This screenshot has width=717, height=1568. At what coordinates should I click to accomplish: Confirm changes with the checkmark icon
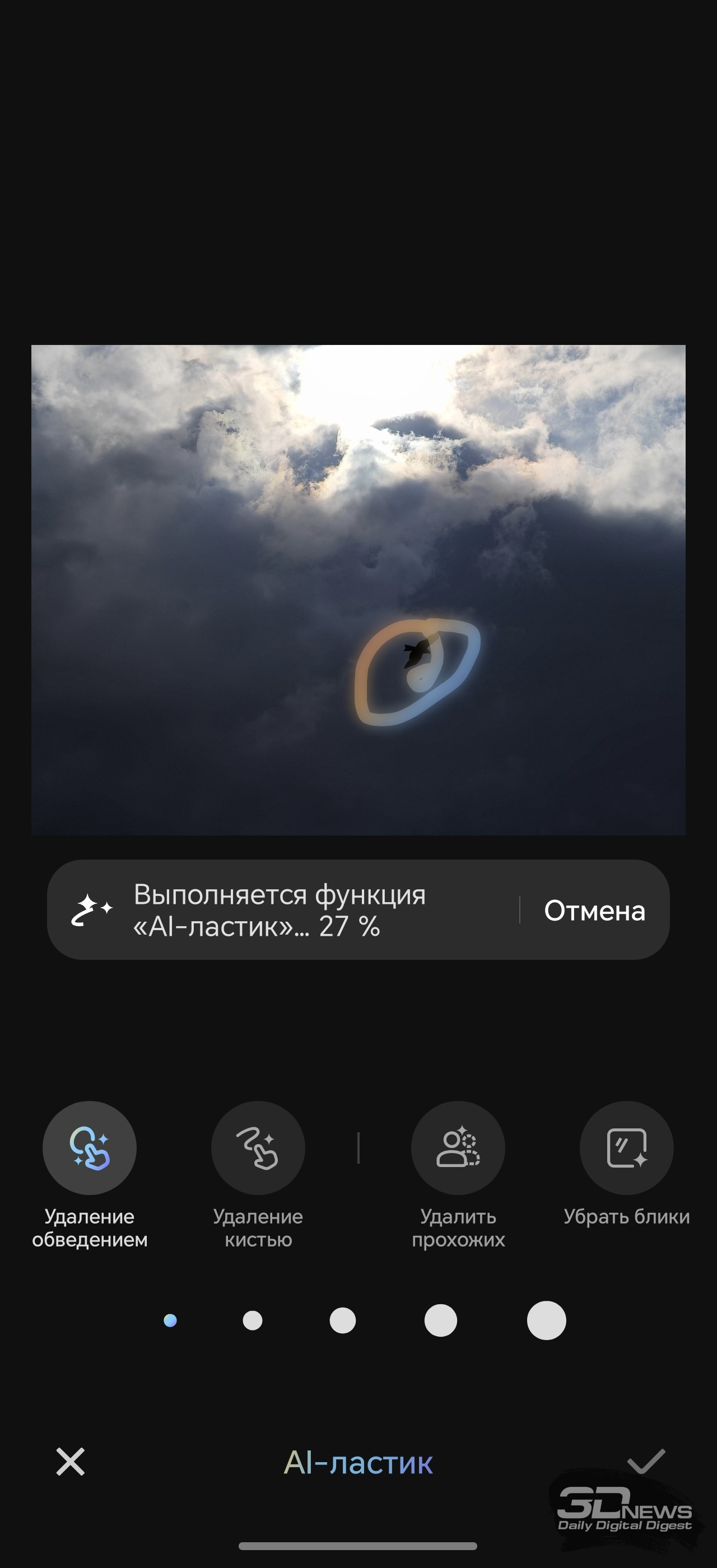(x=646, y=1461)
